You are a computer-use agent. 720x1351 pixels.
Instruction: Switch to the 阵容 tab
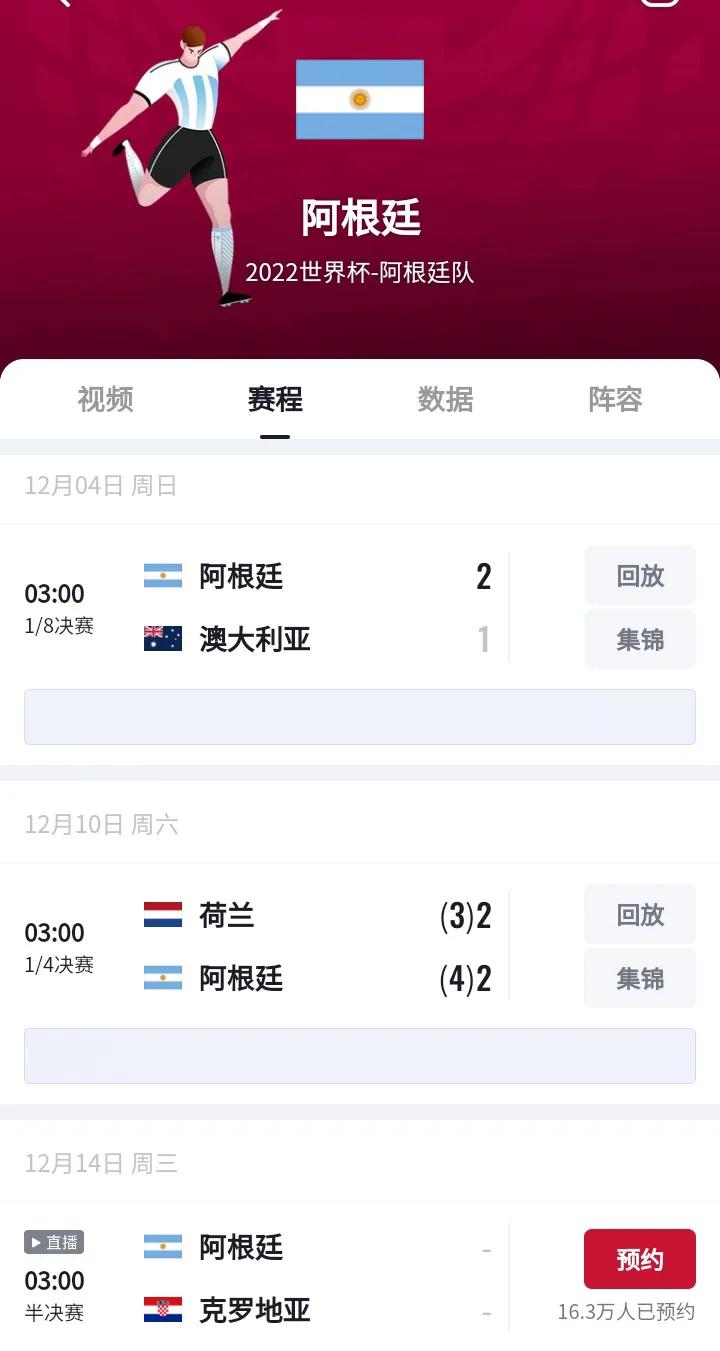pyautogui.click(x=614, y=400)
